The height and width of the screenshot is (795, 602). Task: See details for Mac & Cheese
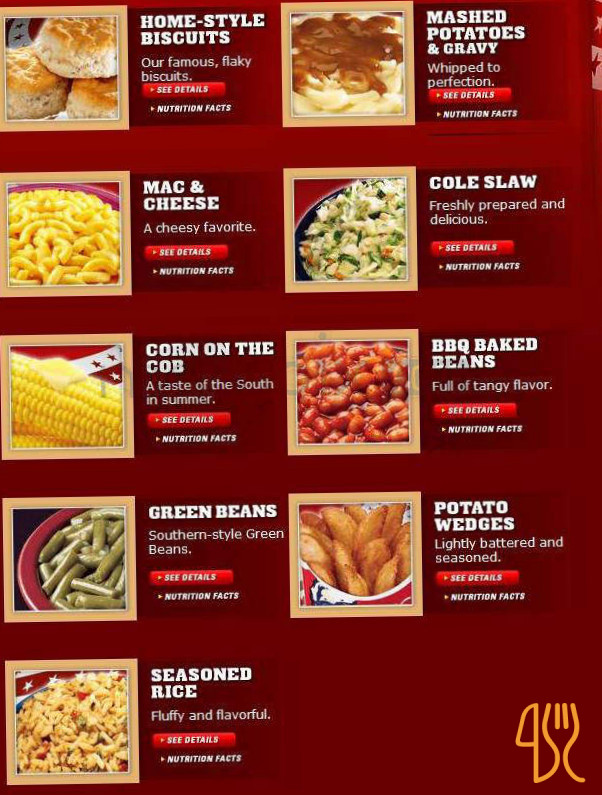pos(186,252)
